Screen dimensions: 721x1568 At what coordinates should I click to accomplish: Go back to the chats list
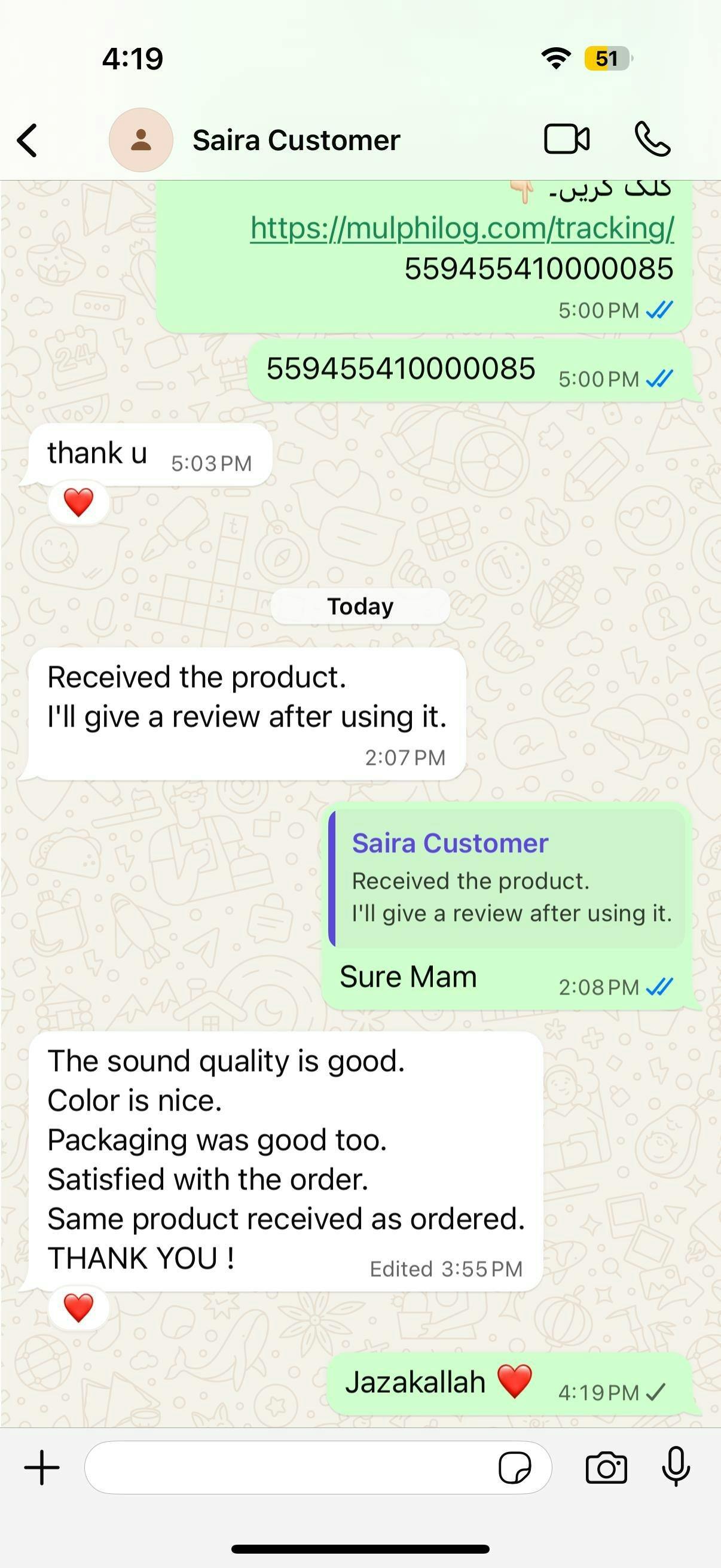point(28,140)
